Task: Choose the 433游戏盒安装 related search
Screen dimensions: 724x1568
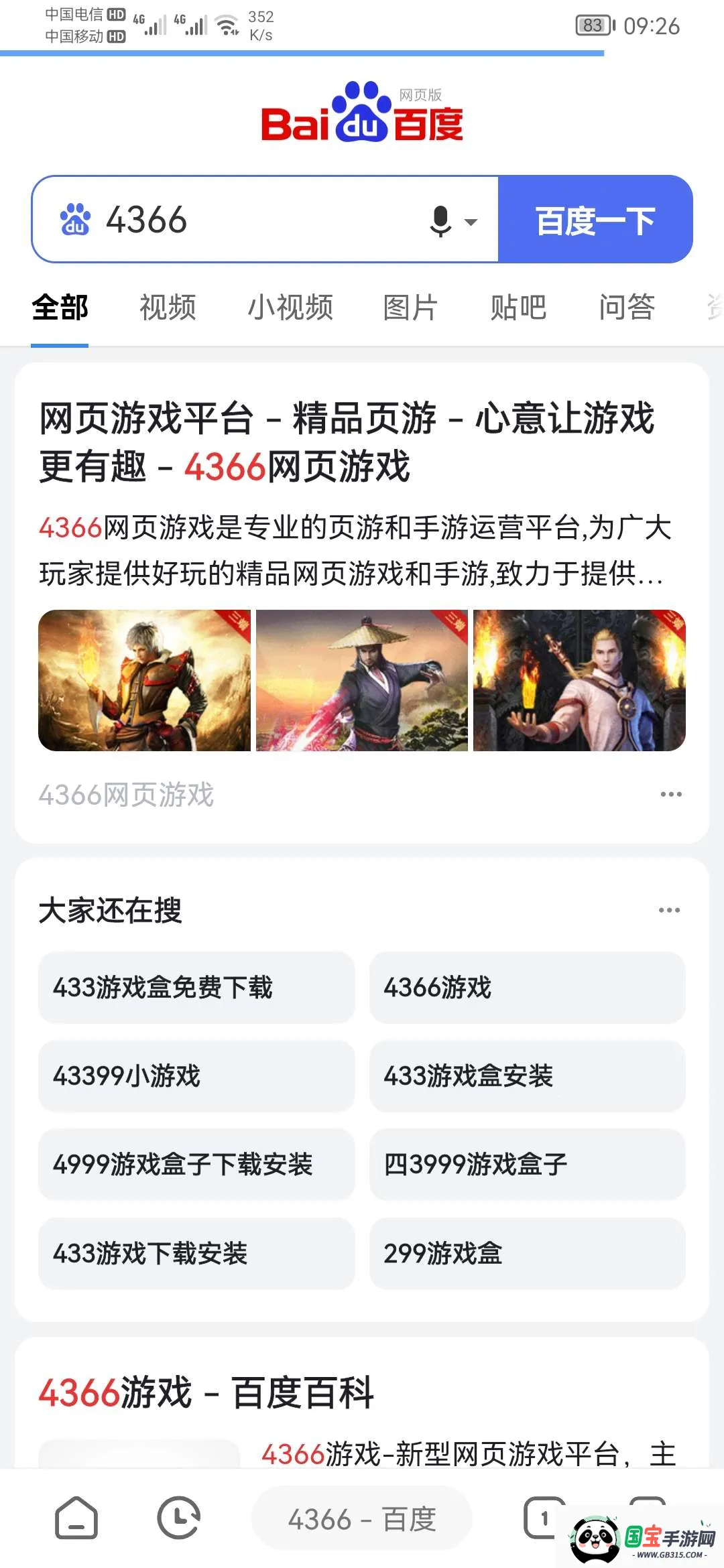Action: click(x=527, y=1076)
